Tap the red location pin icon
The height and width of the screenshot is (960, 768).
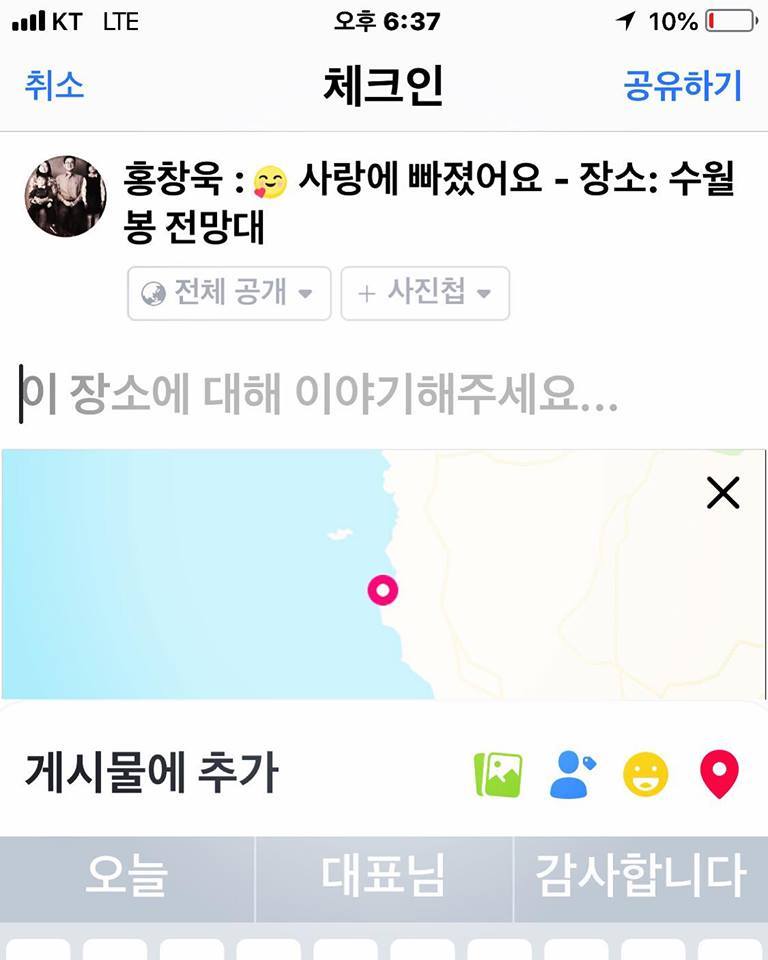tap(722, 775)
